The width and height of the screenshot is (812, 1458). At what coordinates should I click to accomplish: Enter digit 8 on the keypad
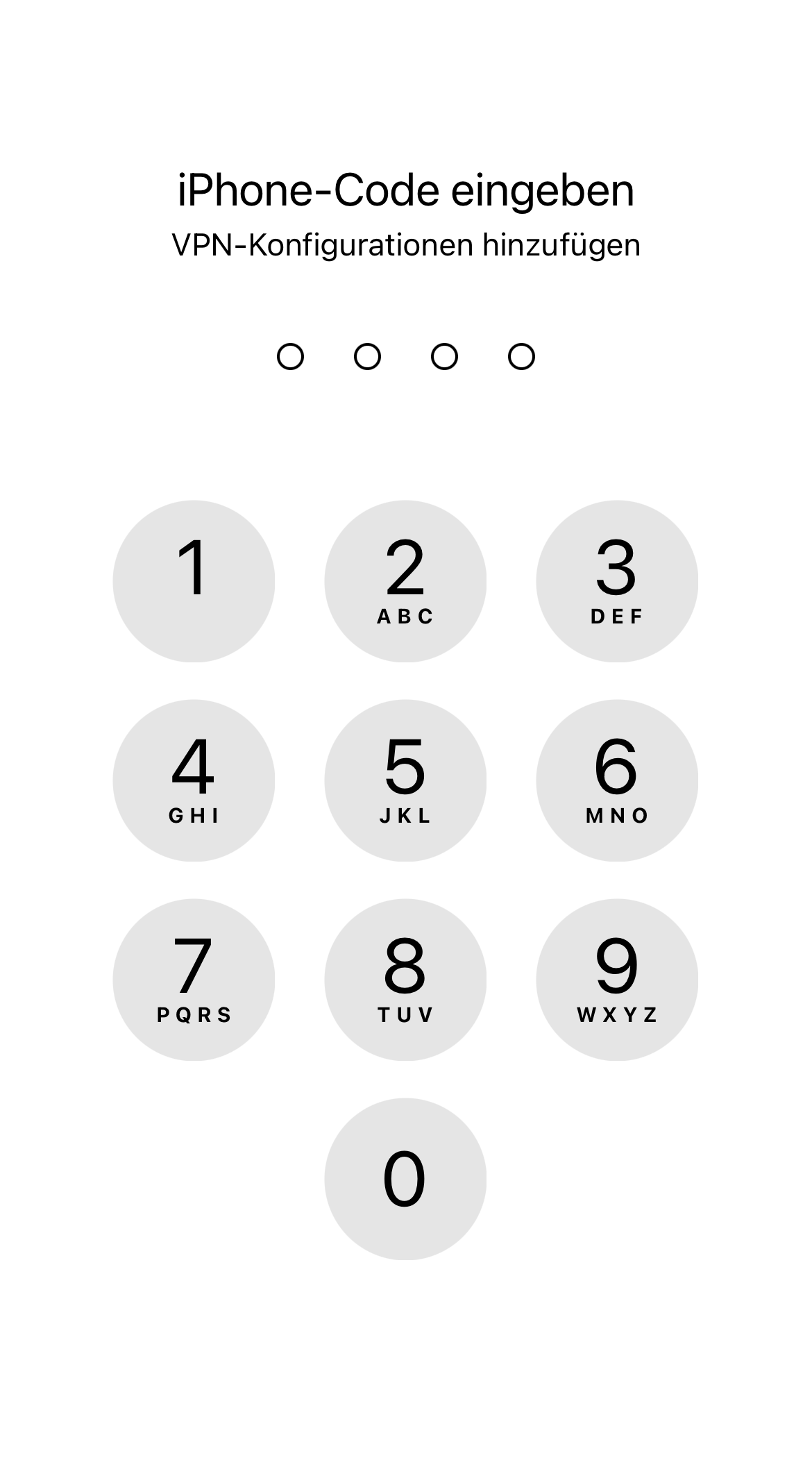pos(405,980)
